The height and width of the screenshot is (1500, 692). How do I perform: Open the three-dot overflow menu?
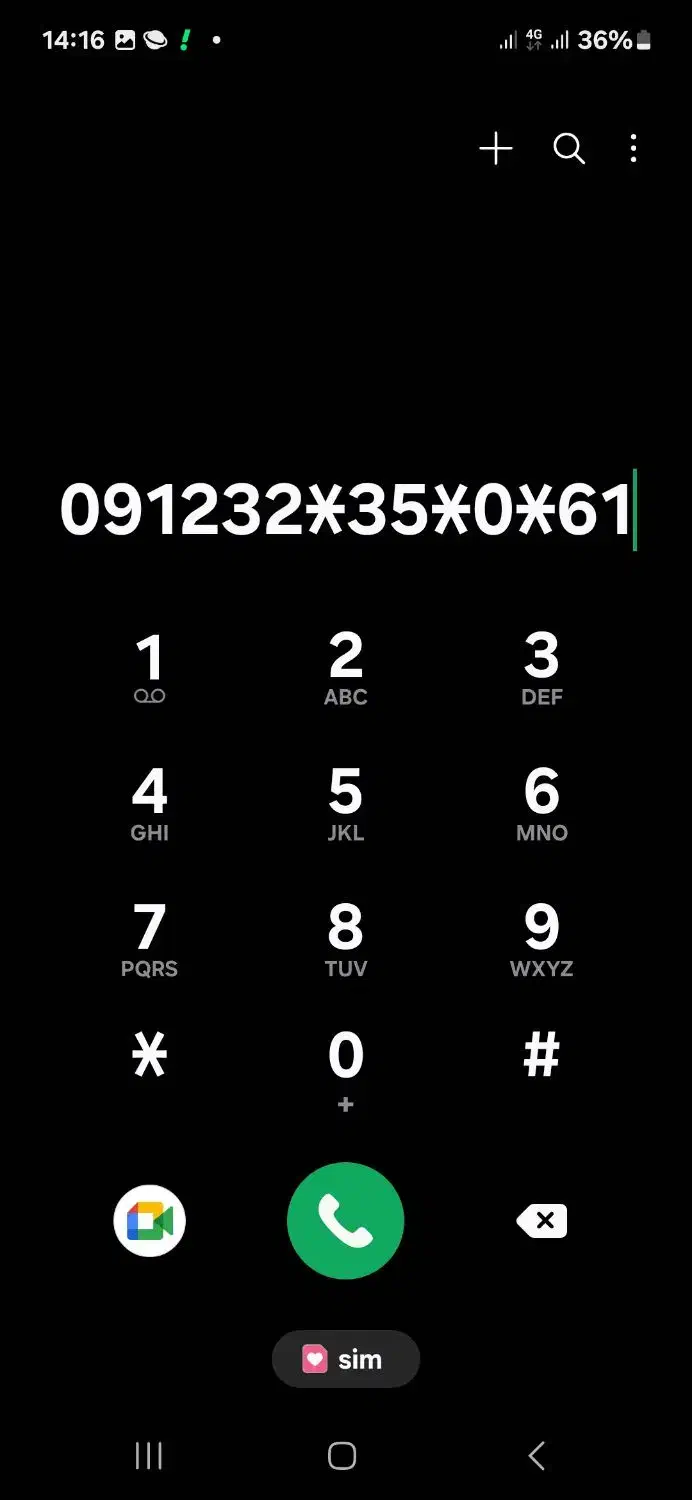[633, 150]
